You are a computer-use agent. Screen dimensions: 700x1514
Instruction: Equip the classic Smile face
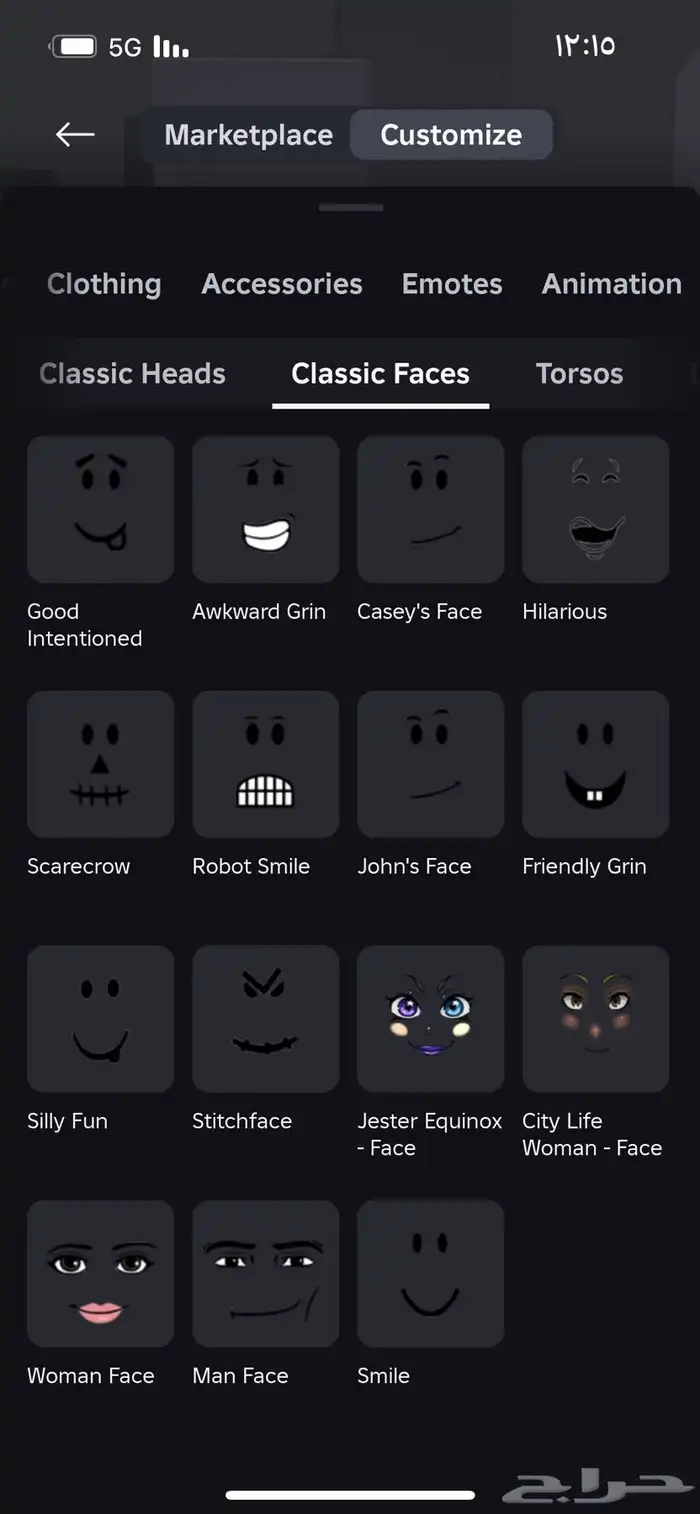coord(430,1274)
